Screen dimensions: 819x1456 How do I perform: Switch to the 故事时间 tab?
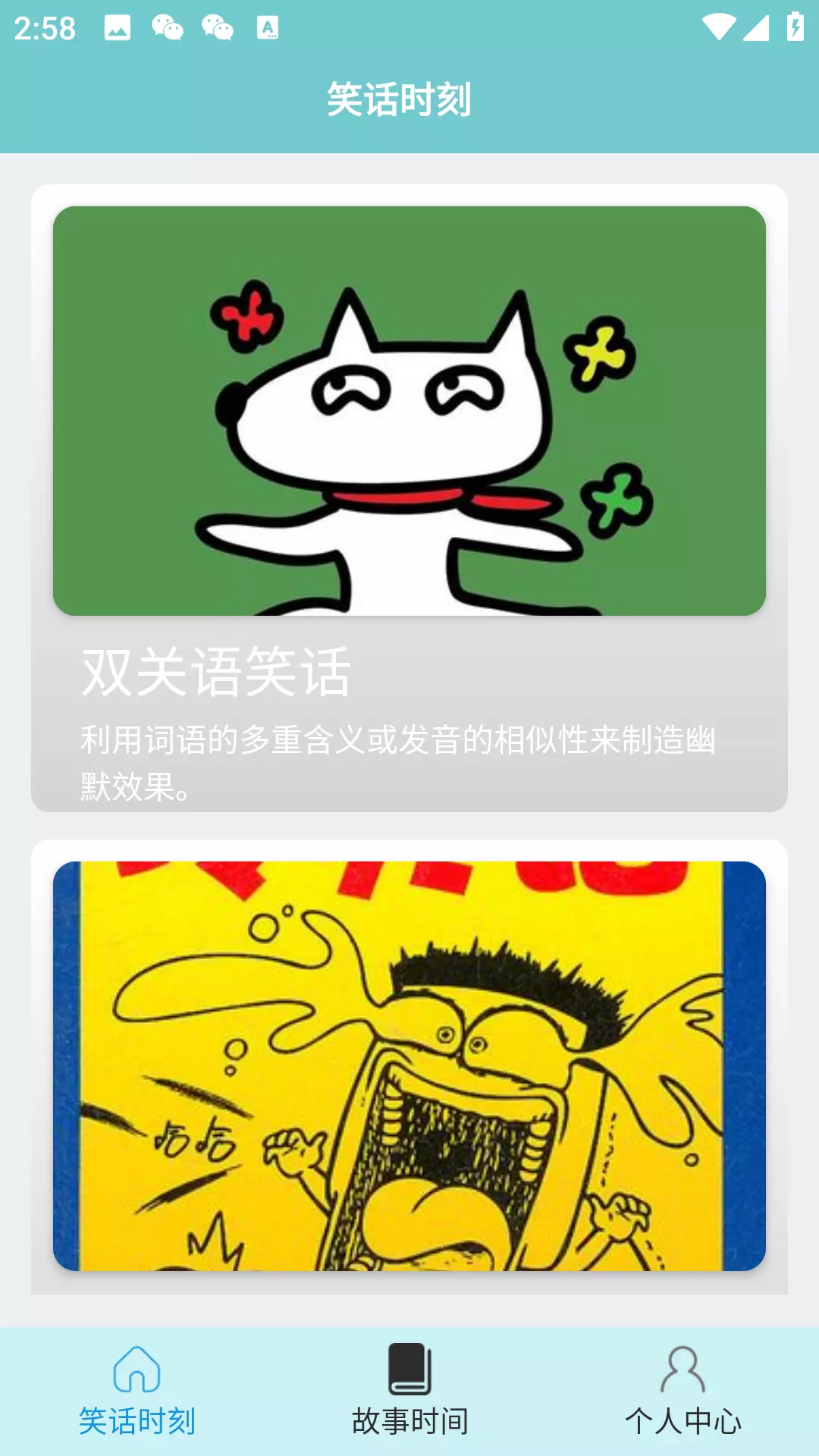(x=409, y=1392)
